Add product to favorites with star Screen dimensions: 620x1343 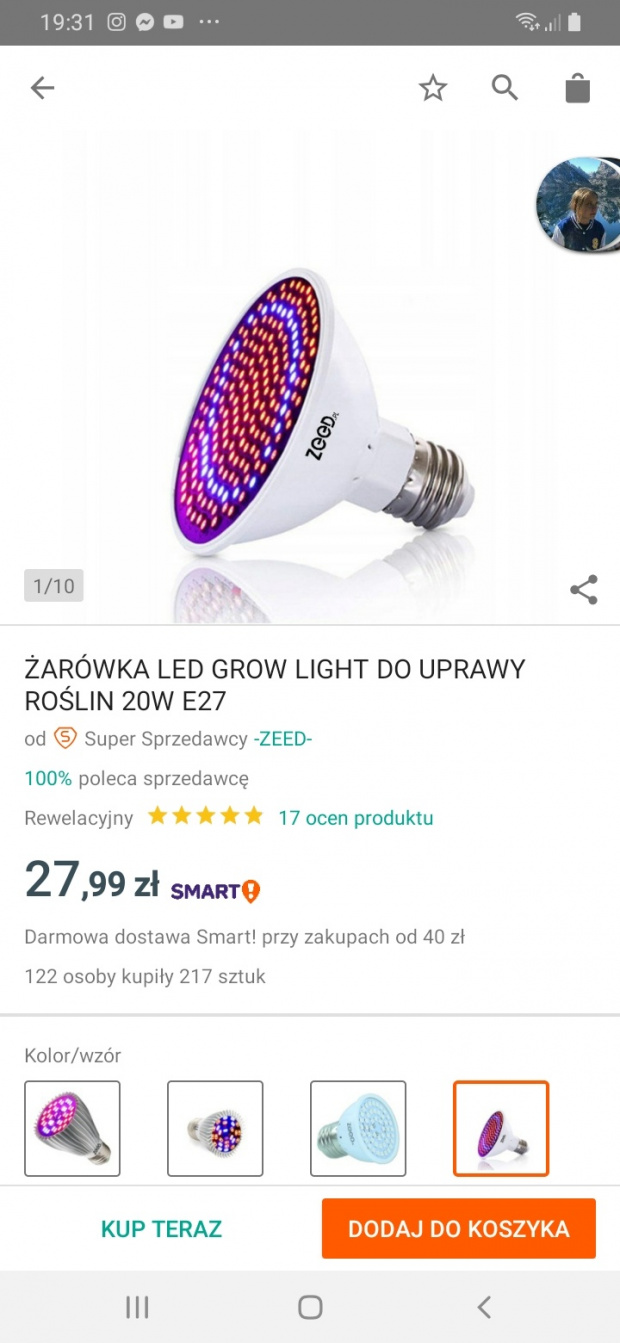click(433, 88)
